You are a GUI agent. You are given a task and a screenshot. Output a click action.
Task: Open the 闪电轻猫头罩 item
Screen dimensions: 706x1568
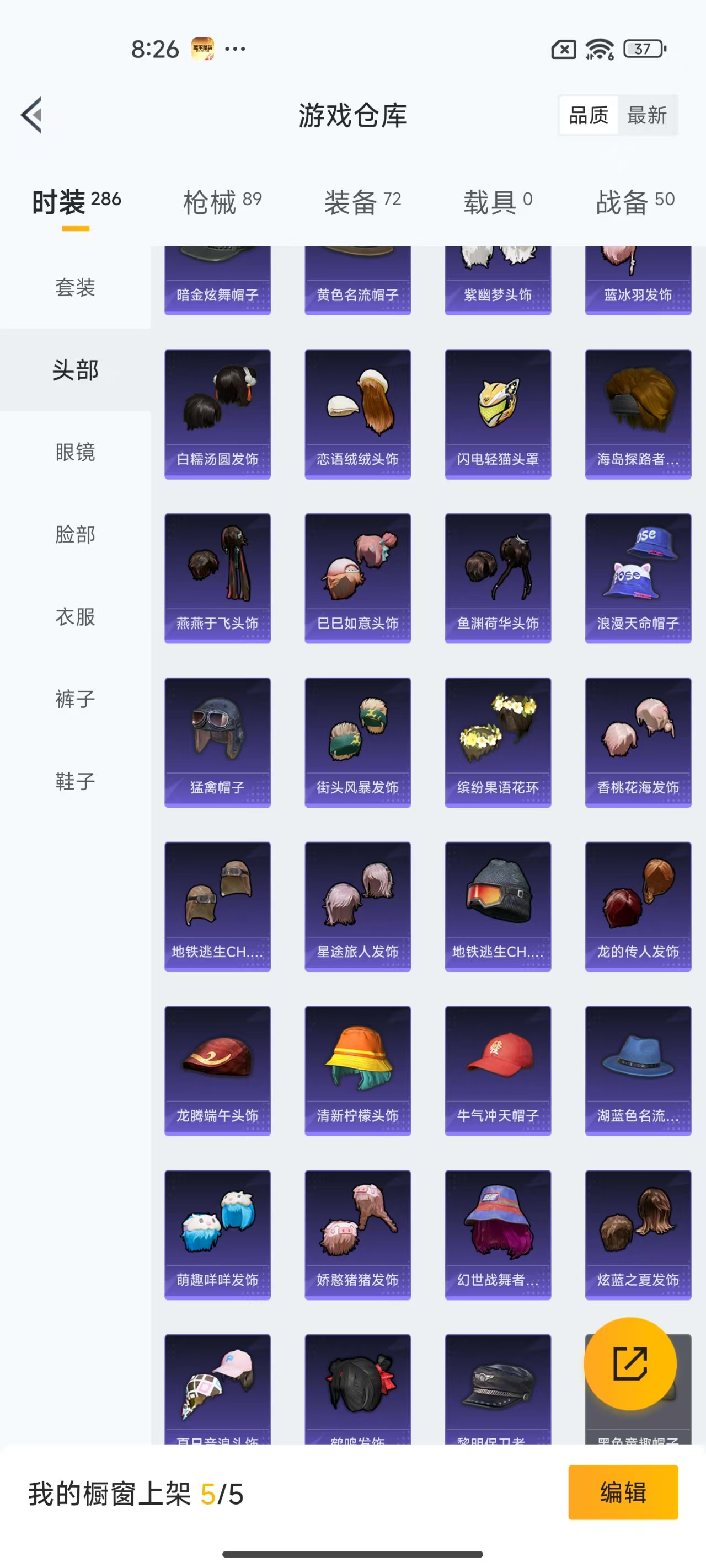pos(498,414)
